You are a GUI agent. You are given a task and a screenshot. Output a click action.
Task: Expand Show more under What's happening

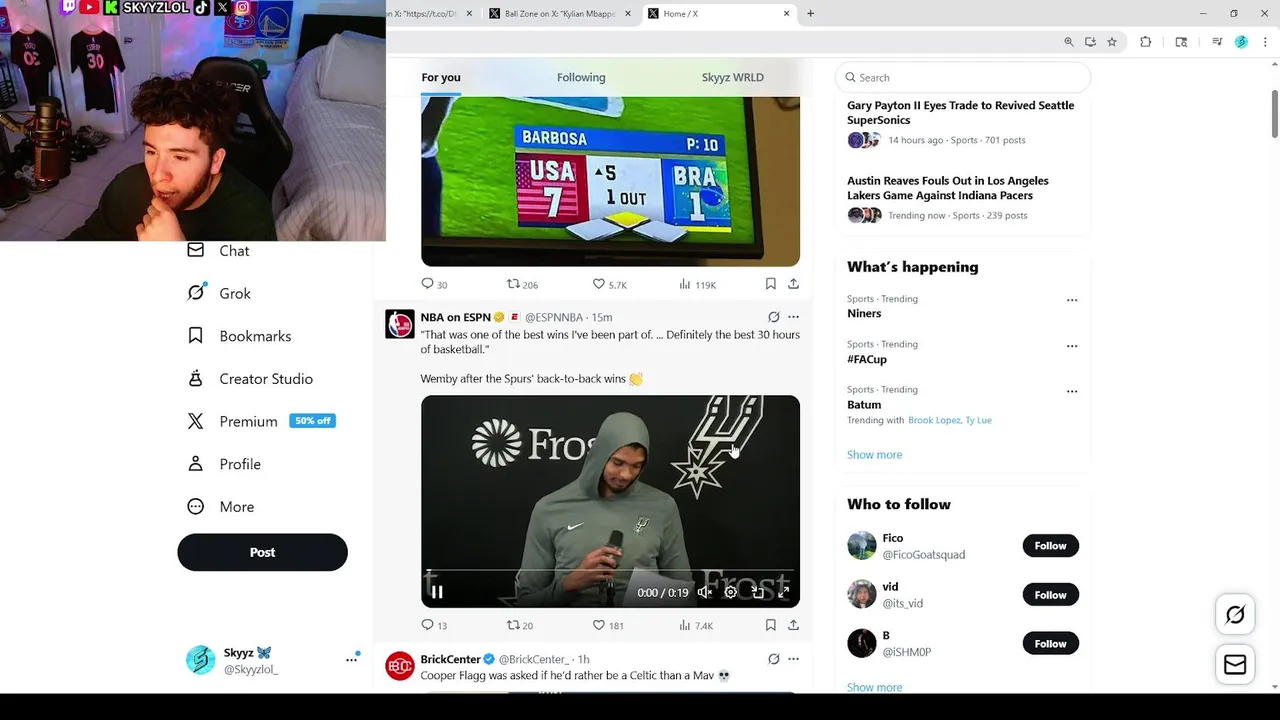click(x=874, y=455)
